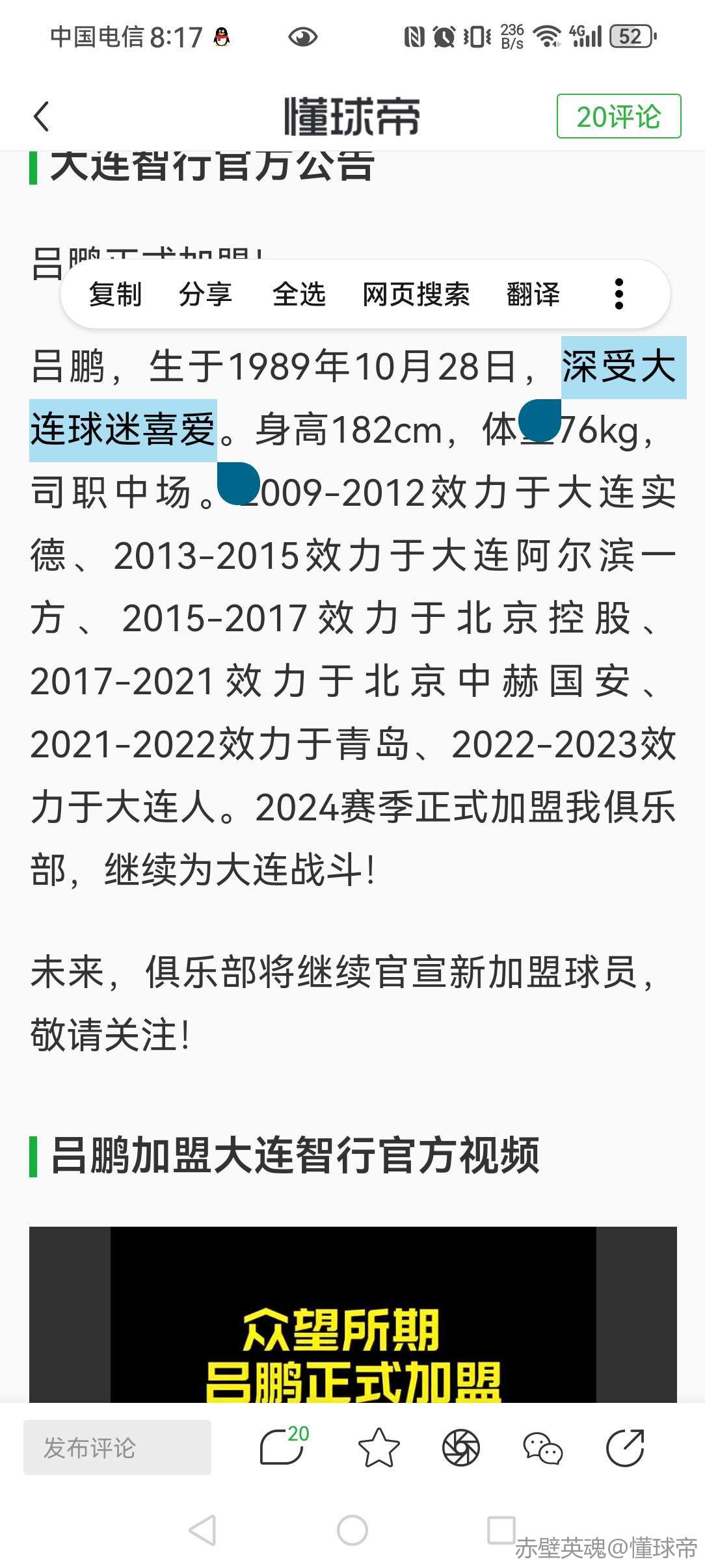Play the 吕鹏正式加盟 video
Viewport: 705px width, 1568px height.
pos(353,1314)
